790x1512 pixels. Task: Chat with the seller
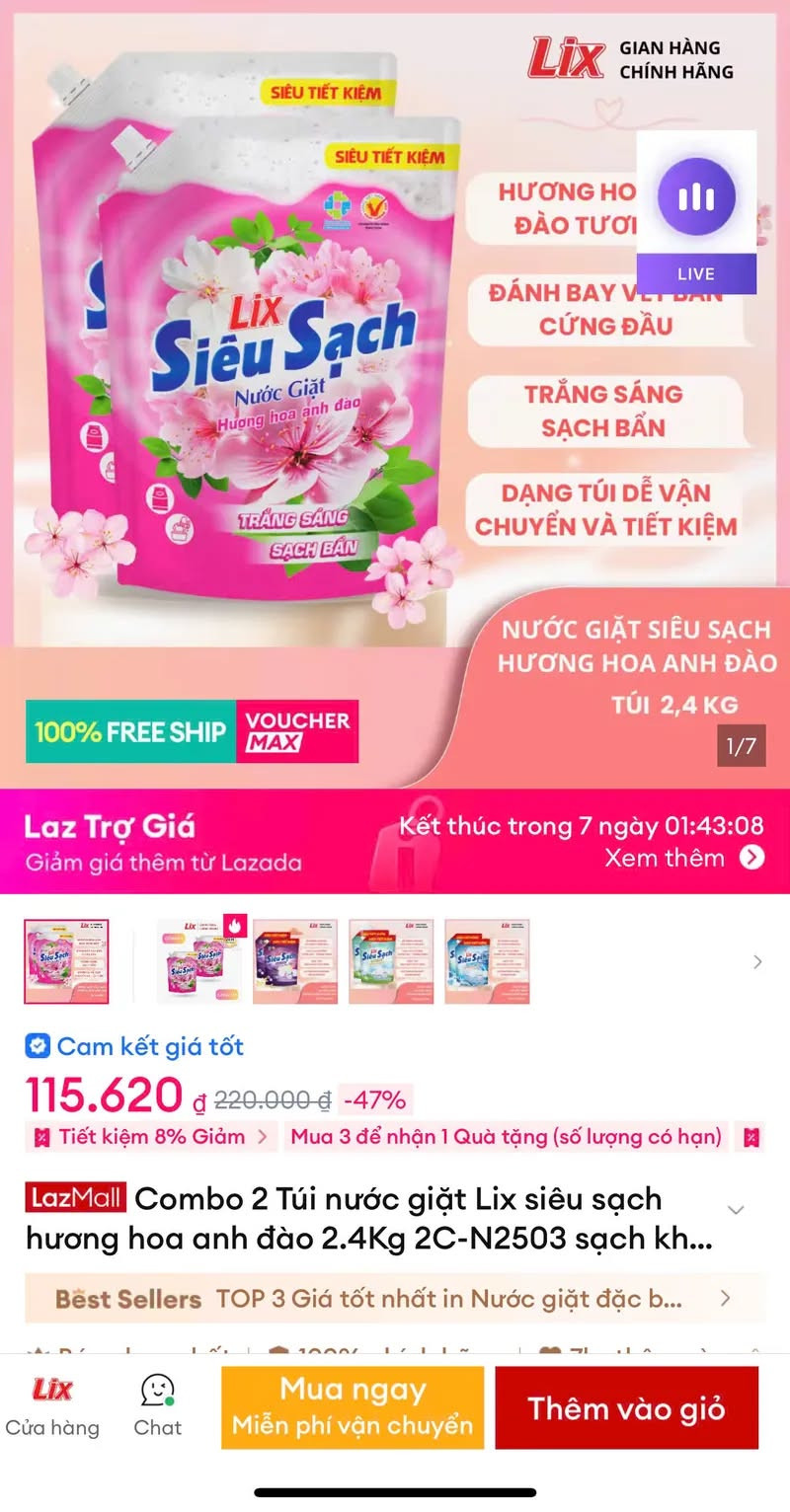tap(158, 1406)
